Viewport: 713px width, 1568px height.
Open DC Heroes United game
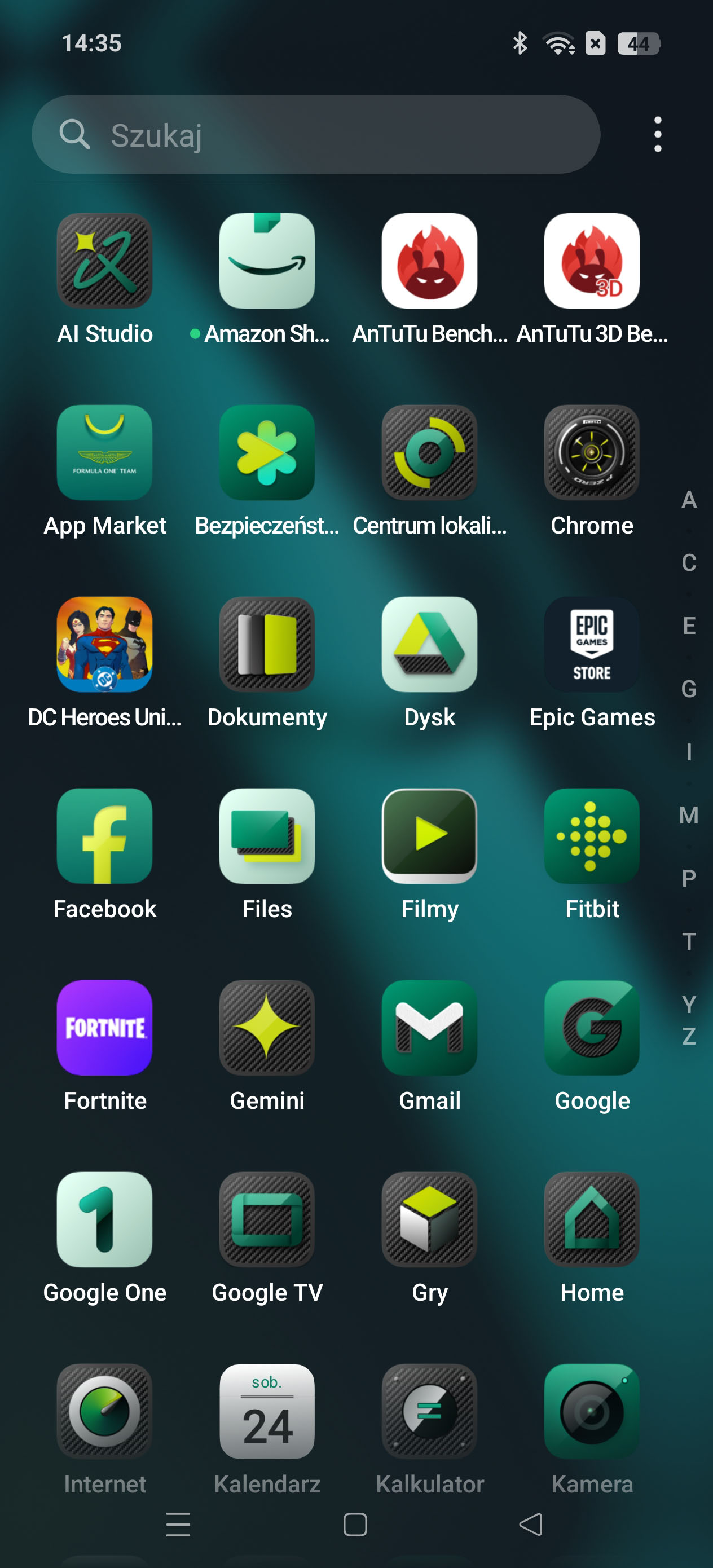105,645
